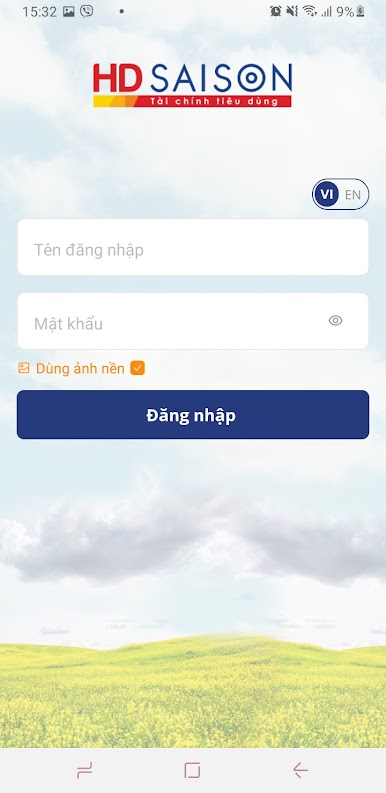Focus the Tên đăng nhập username field
Image resolution: width=386 pixels, height=793 pixels.
click(x=193, y=247)
